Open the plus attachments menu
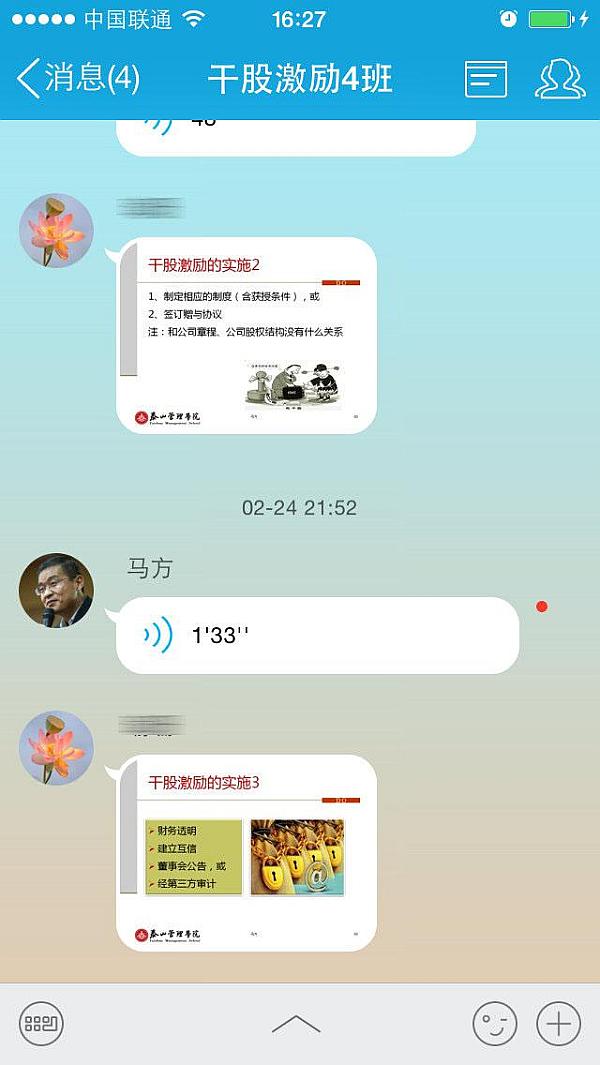The width and height of the screenshot is (600, 1065). 558,1024
